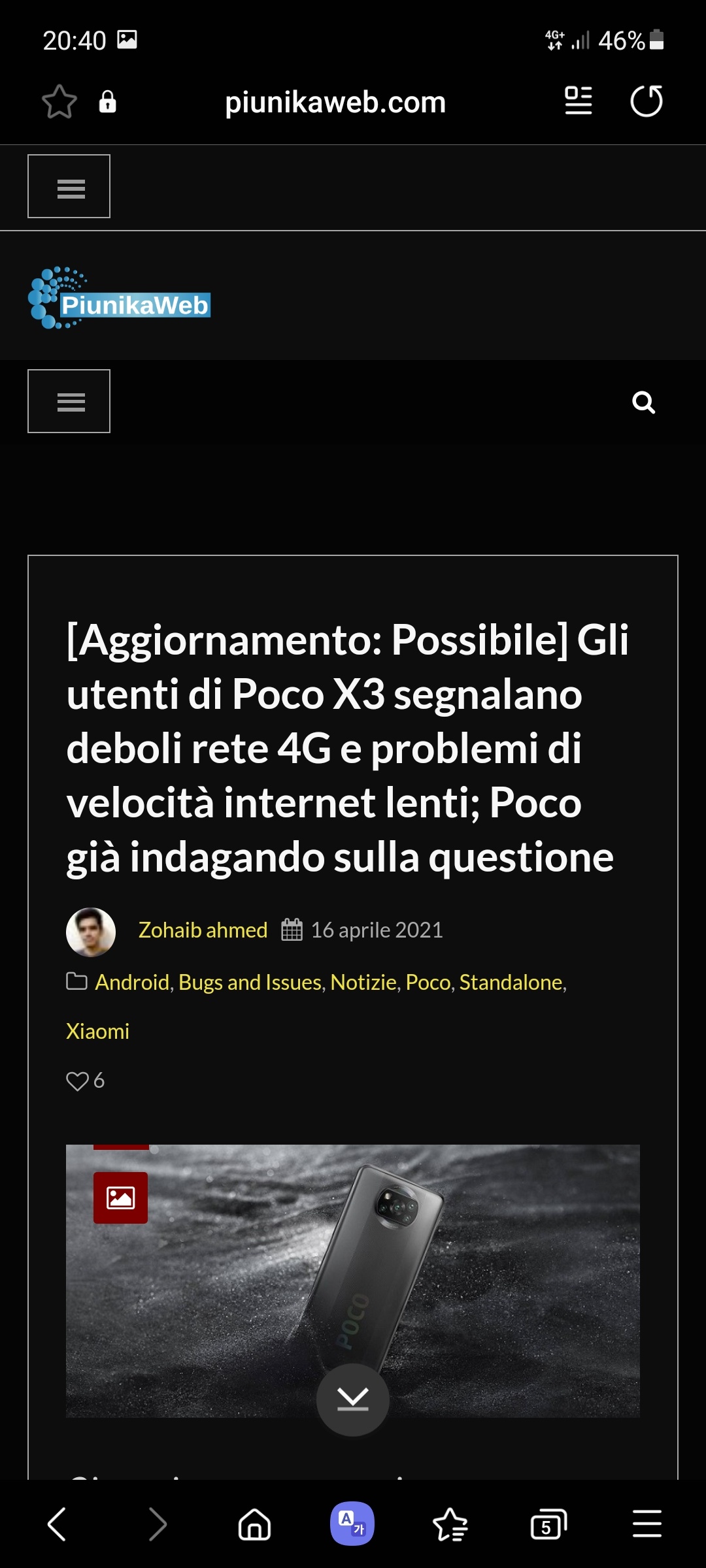The image size is (706, 1568).
Task: Bookmark this page with the star icon
Action: (x=59, y=102)
